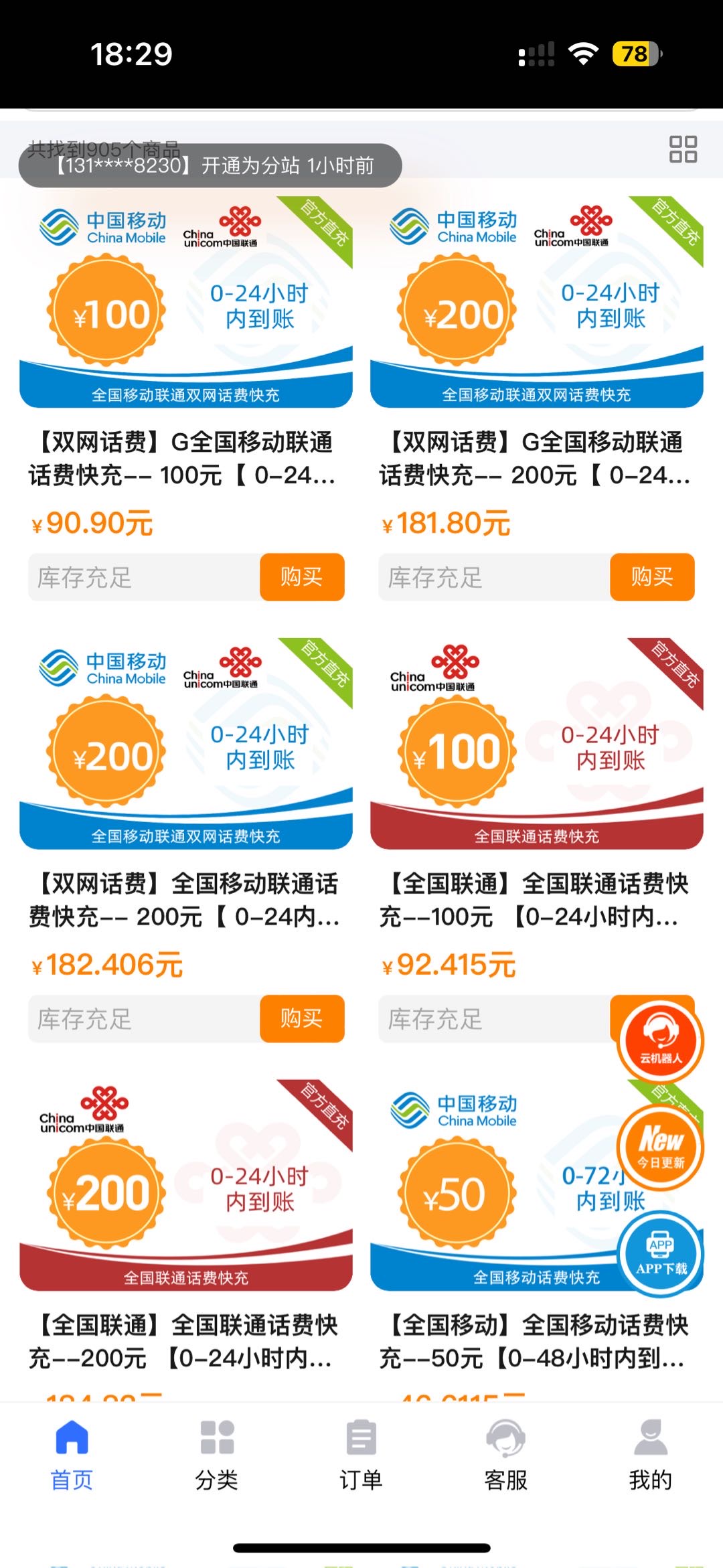Buy the 100元 双网话费 at ¥90.90
The height and width of the screenshot is (1568, 723).
[302, 576]
